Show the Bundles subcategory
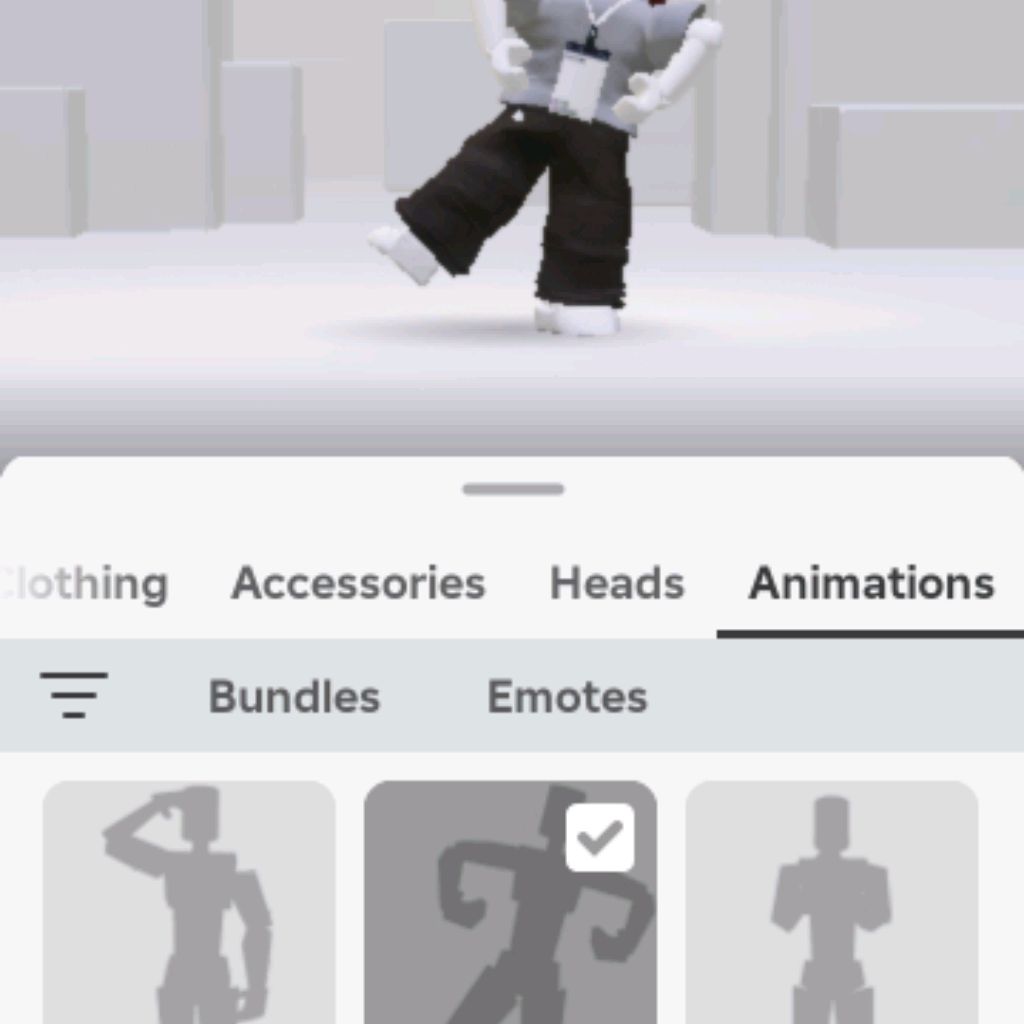Image resolution: width=1024 pixels, height=1024 pixels. coord(294,697)
